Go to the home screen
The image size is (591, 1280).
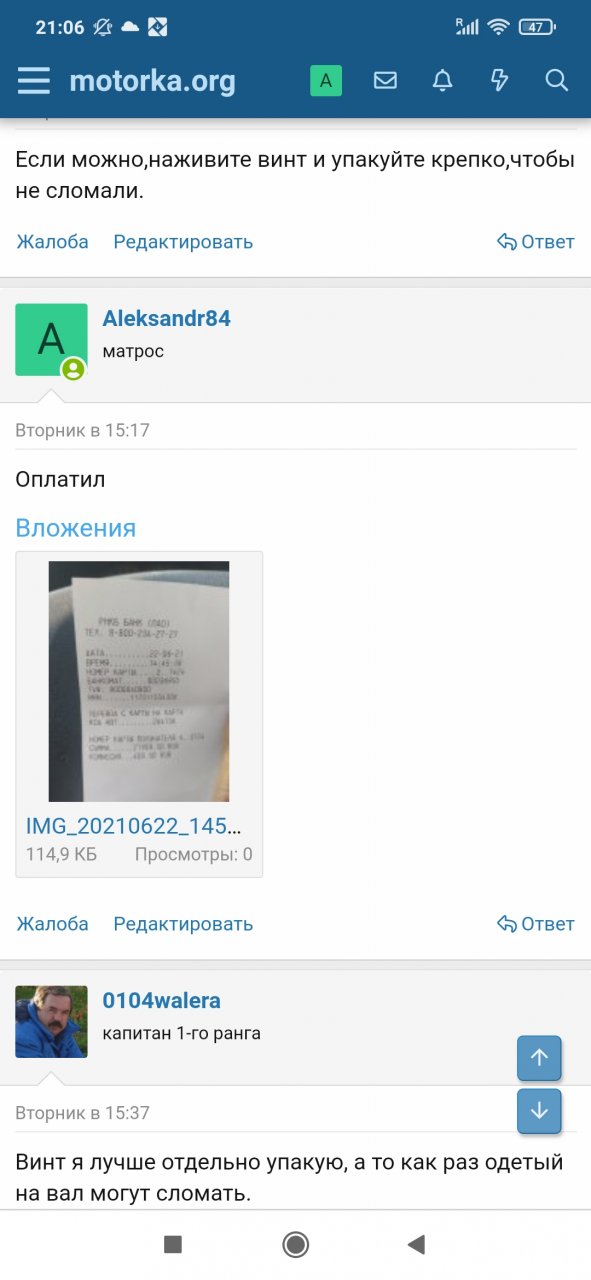point(295,1244)
